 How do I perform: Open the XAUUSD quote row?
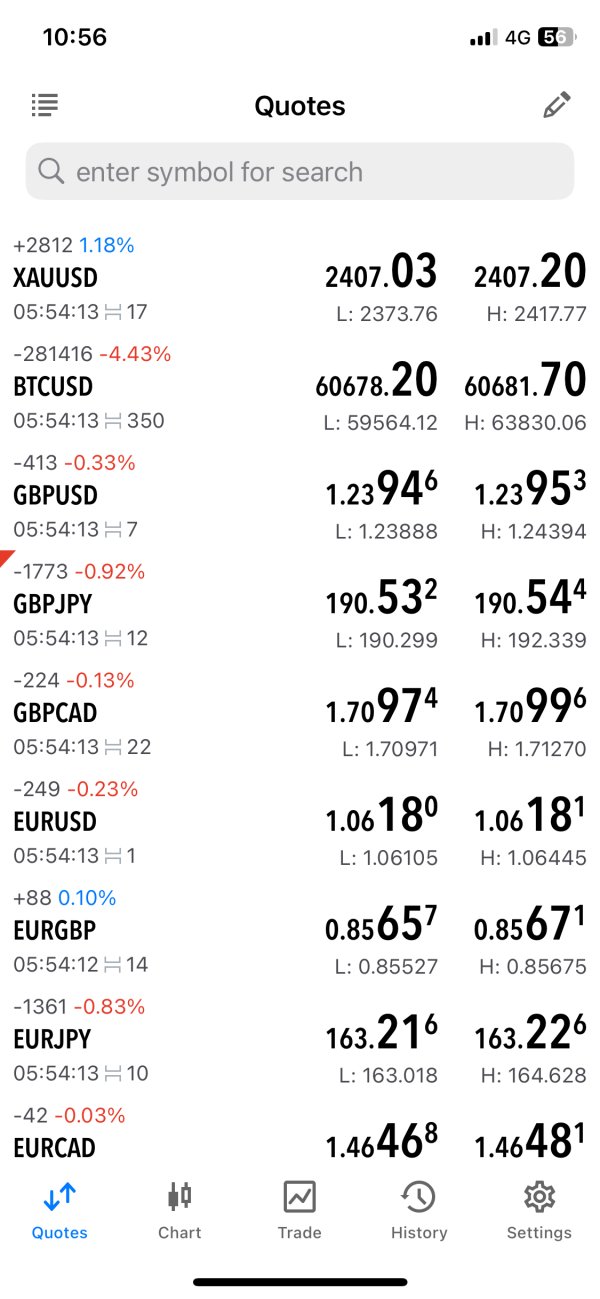coord(300,279)
